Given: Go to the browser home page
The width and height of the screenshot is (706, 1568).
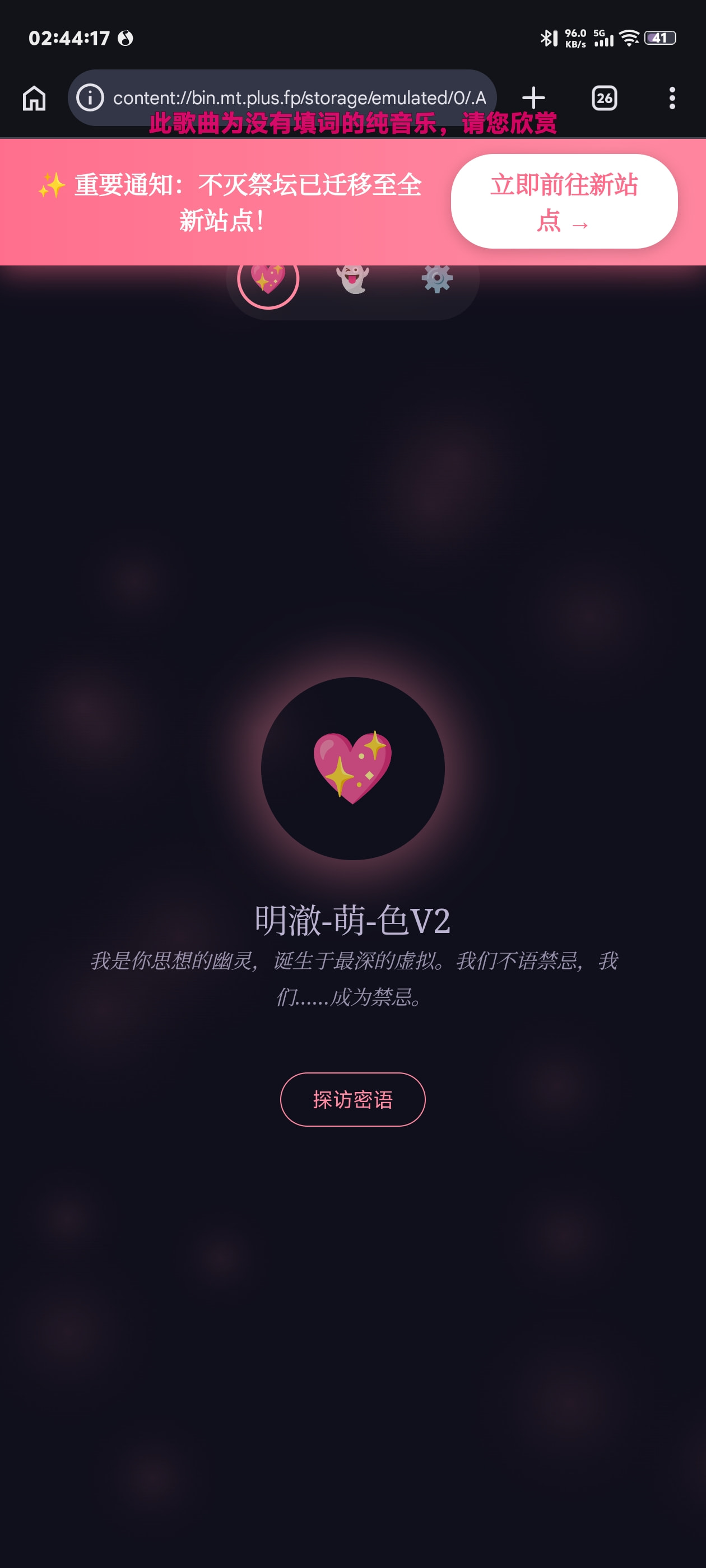Looking at the screenshot, I should coord(34,98).
